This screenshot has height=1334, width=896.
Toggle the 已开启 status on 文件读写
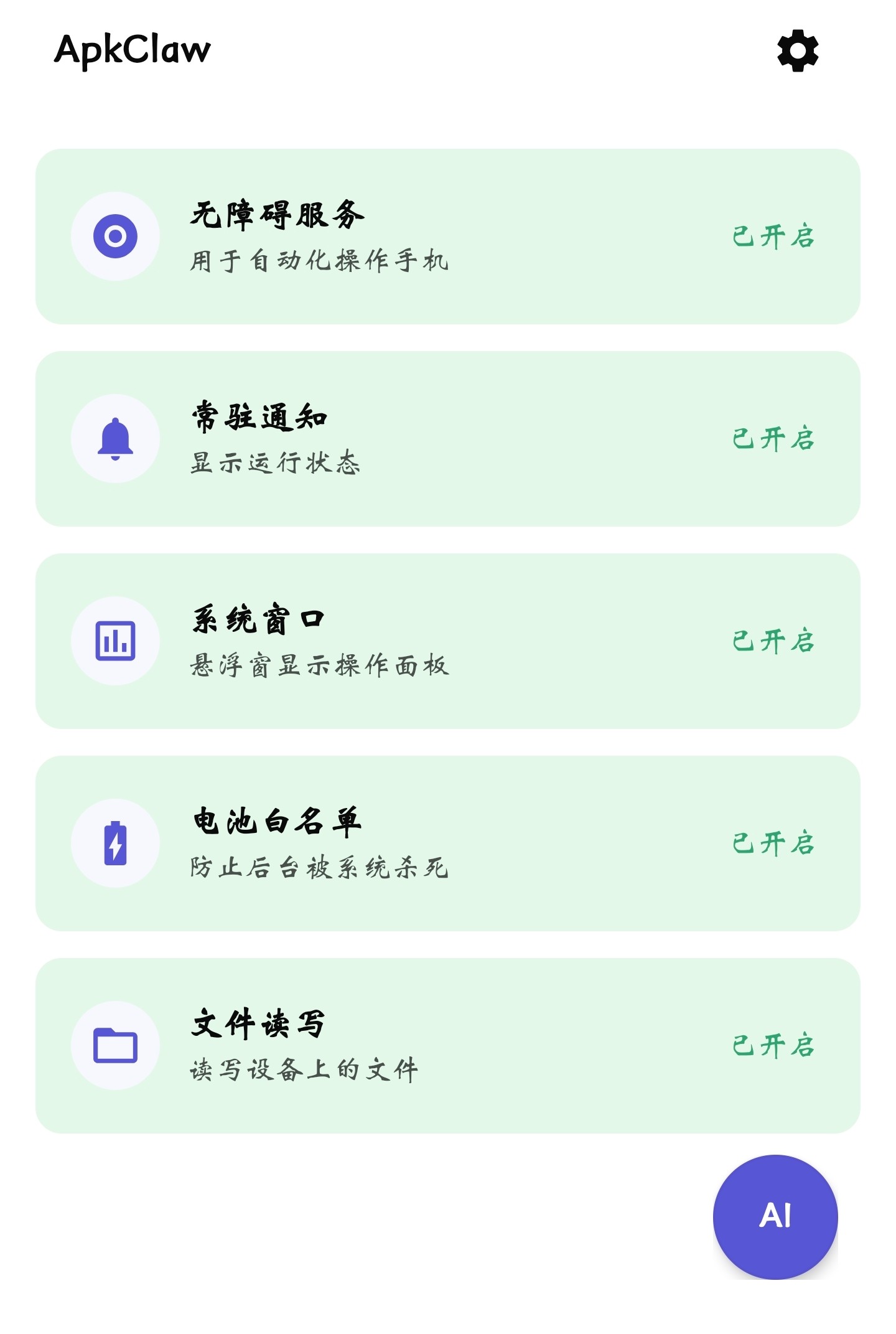(x=773, y=1047)
